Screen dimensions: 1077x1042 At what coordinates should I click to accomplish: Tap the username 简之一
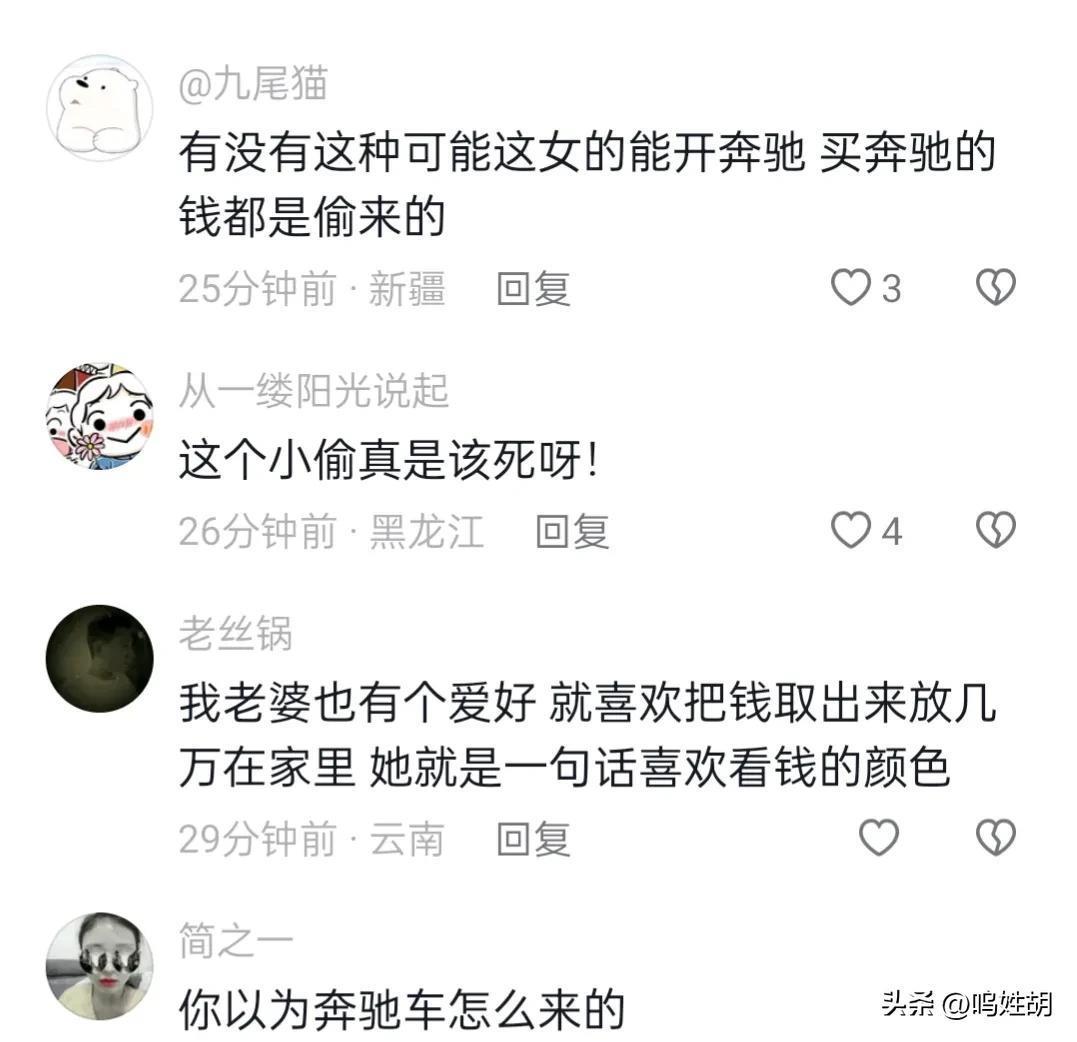point(235,941)
